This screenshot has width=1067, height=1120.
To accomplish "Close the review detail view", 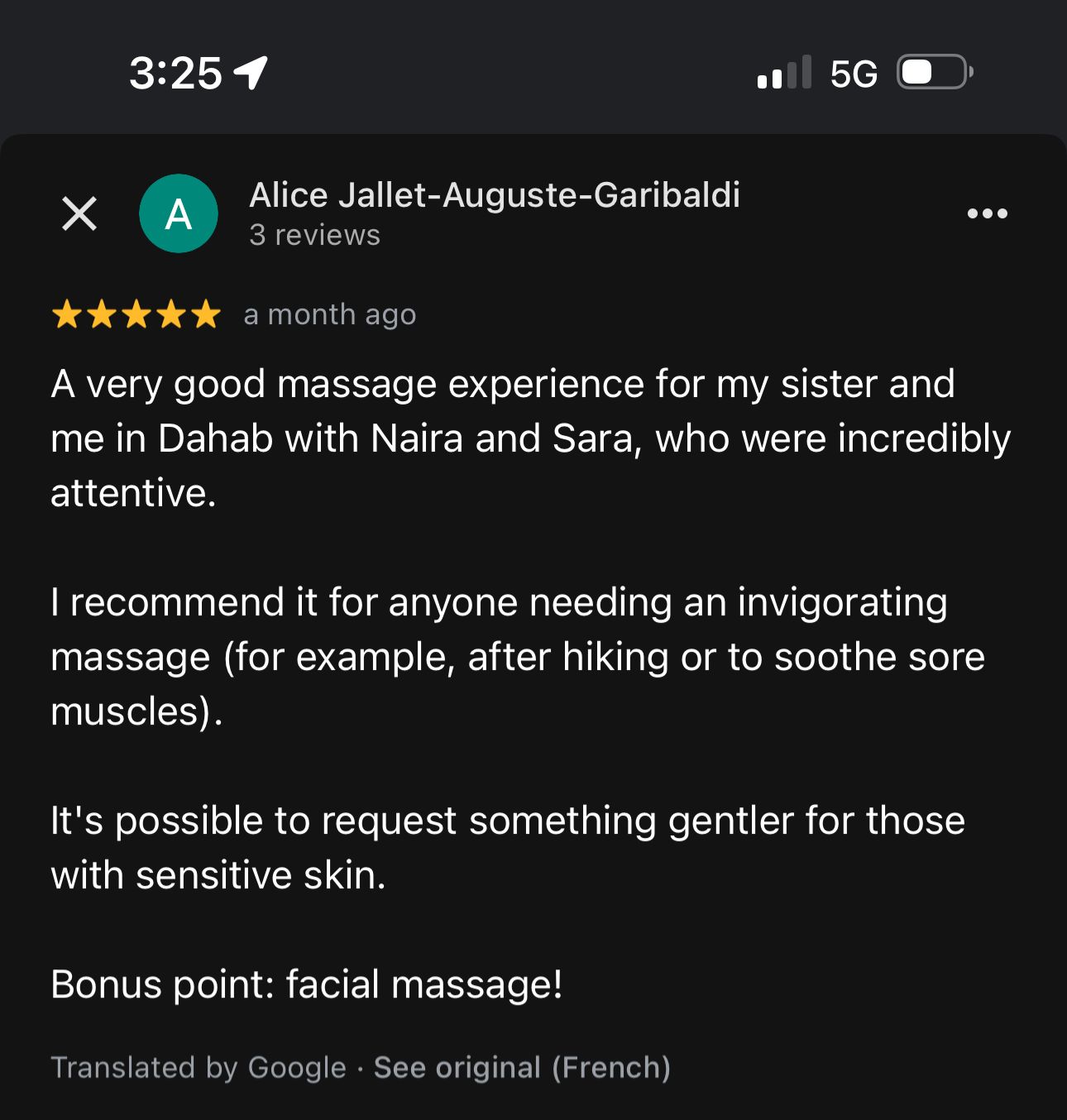I will point(79,213).
